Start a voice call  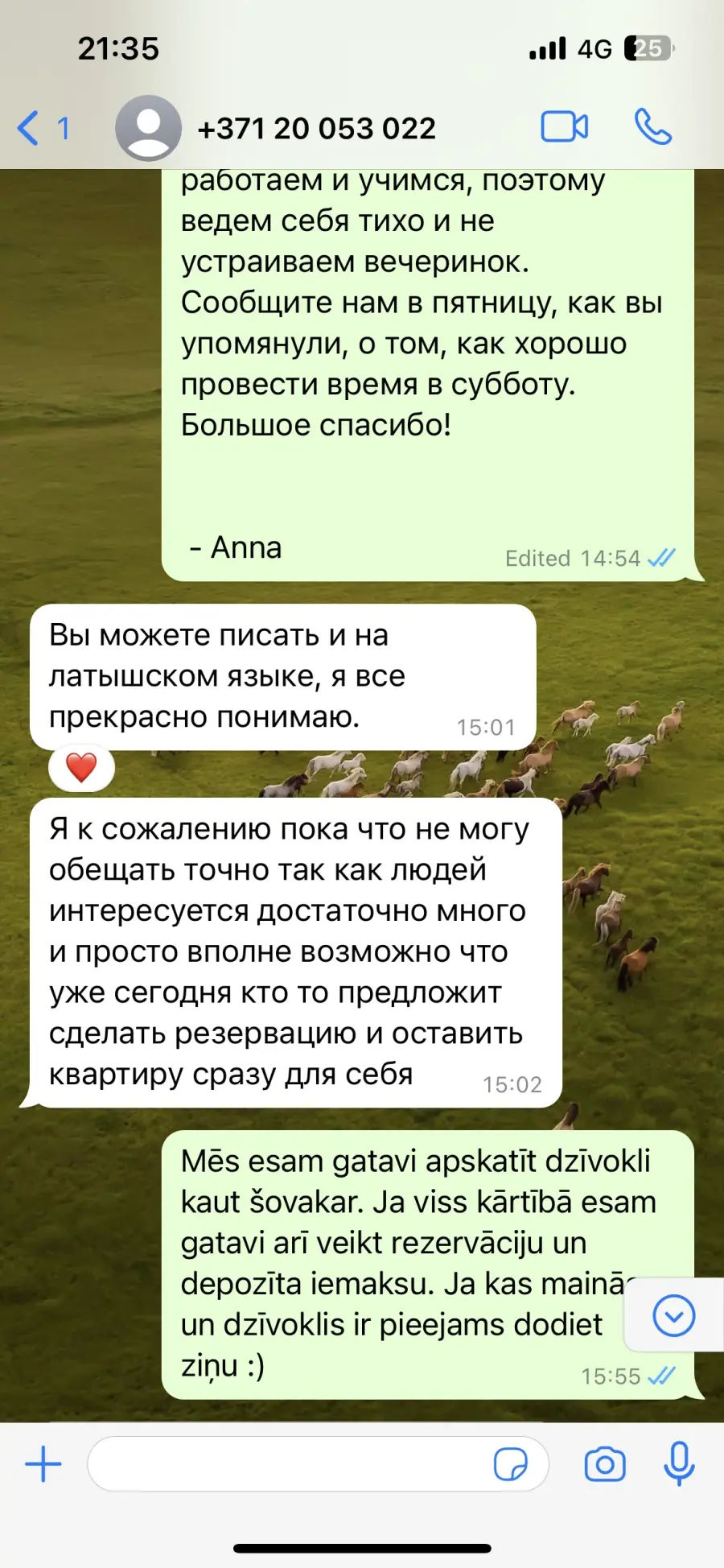652,127
